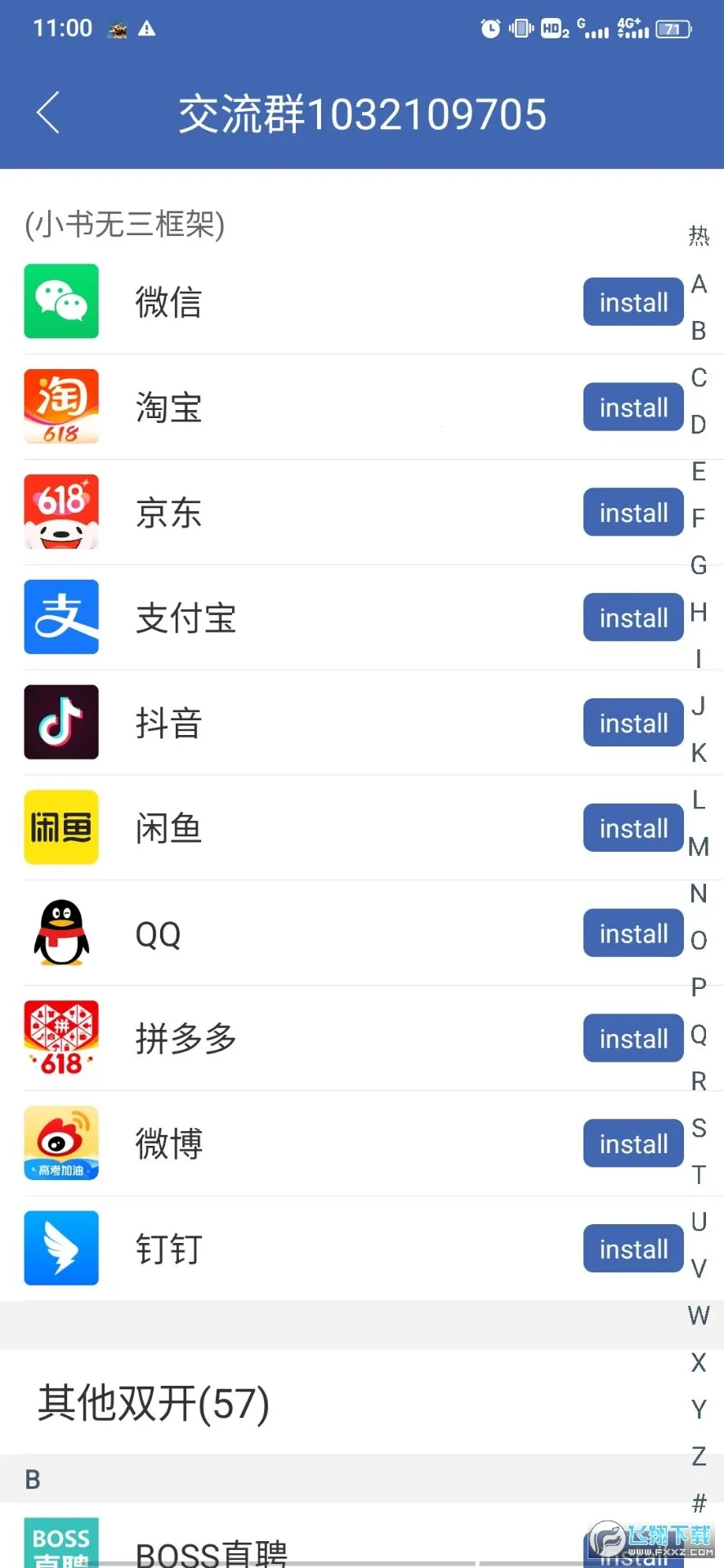Open the 其他双开(57) section
The image size is (724, 1568).
click(x=152, y=1404)
